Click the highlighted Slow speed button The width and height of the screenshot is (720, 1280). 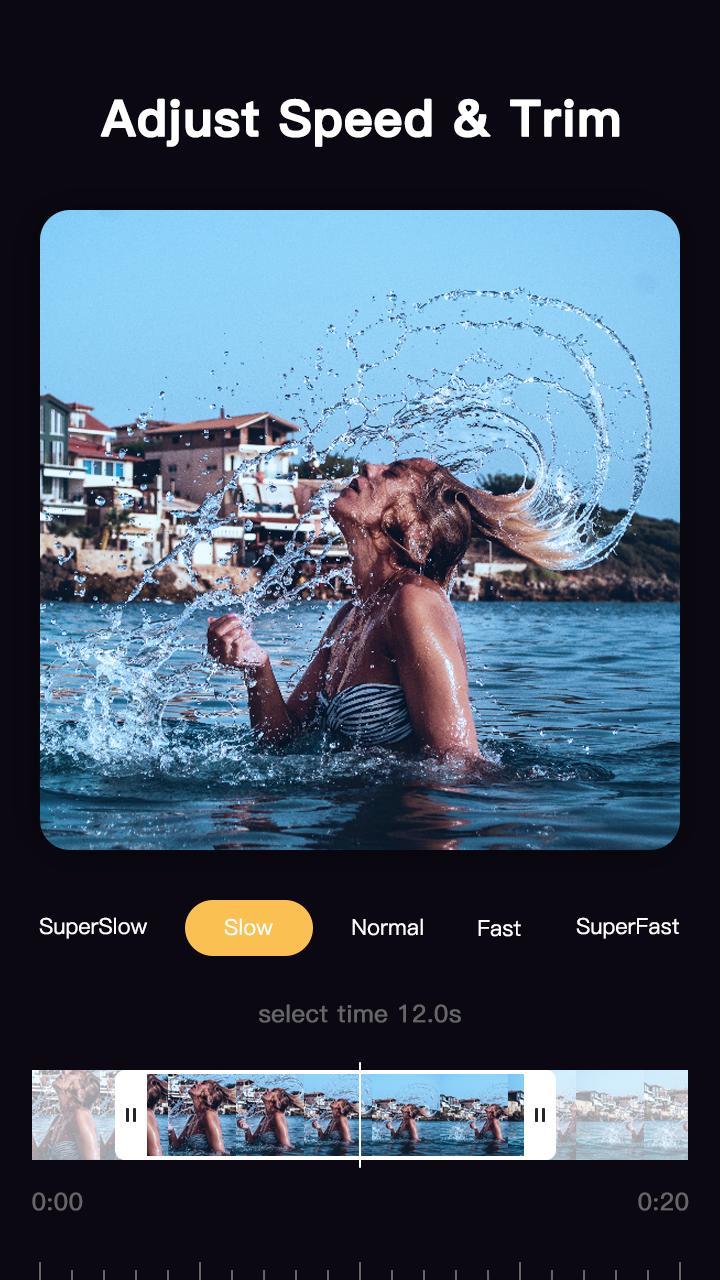click(248, 928)
